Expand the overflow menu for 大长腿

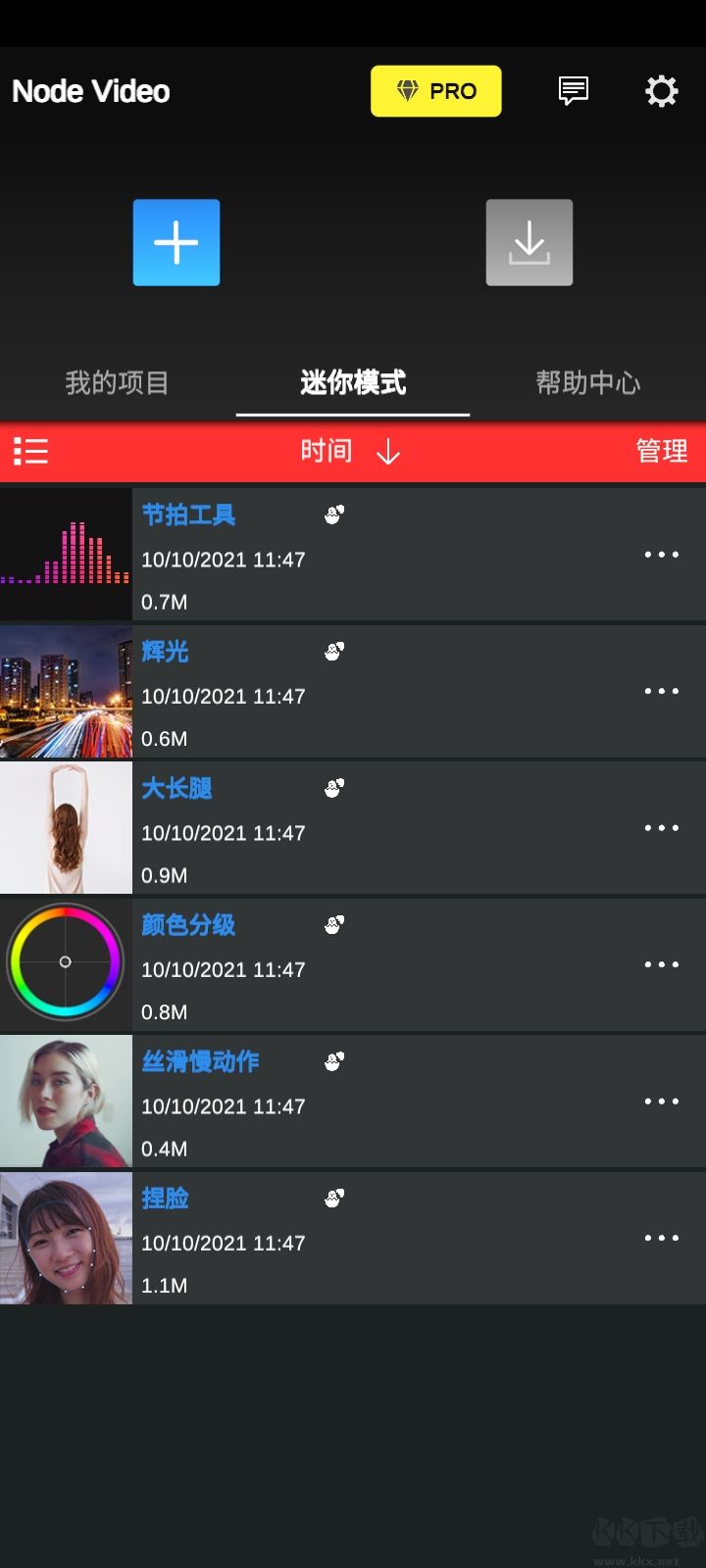[x=662, y=827]
